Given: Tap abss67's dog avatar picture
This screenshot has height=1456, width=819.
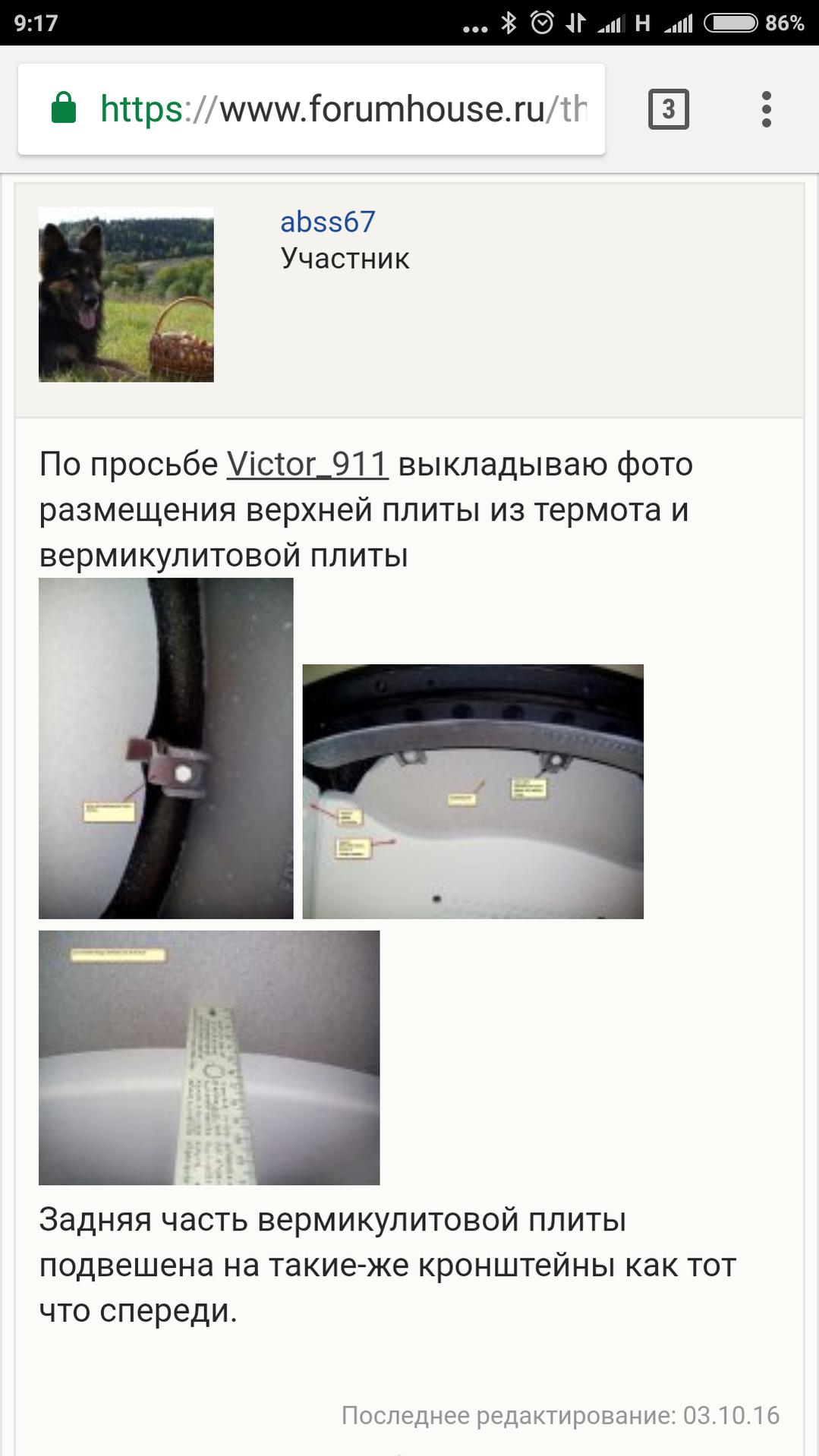Looking at the screenshot, I should (x=126, y=295).
